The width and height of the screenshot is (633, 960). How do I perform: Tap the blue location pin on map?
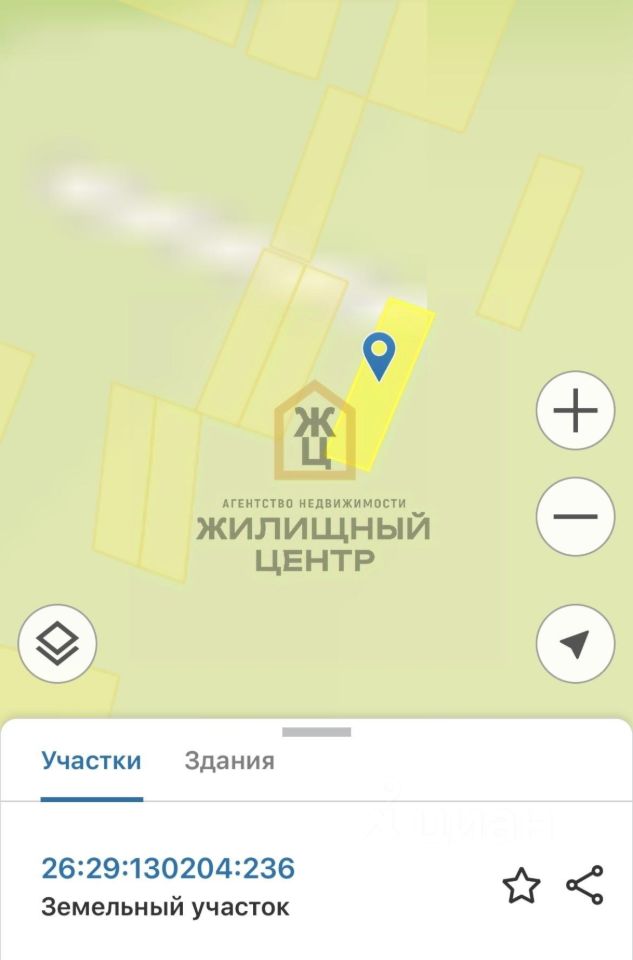378,354
